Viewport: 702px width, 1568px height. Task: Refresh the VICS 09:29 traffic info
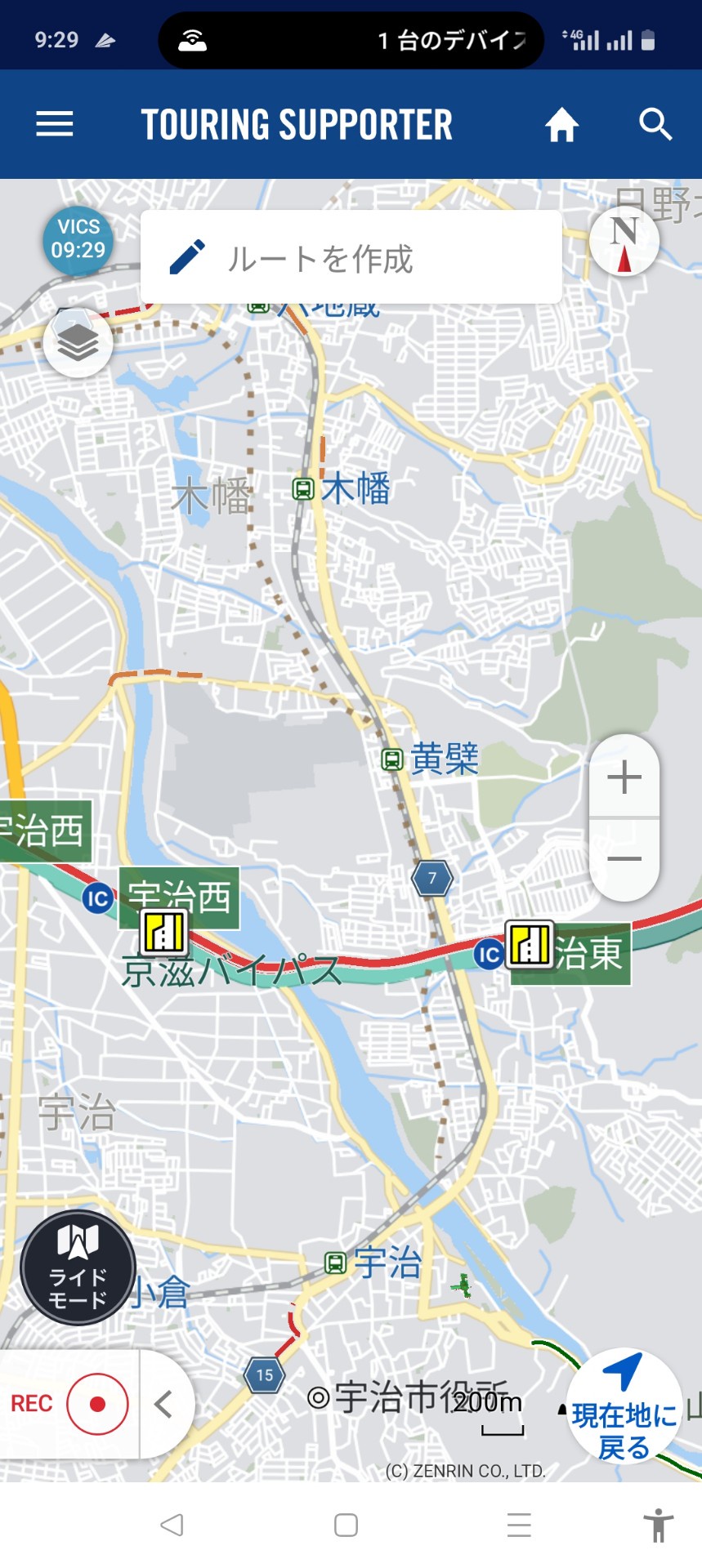click(x=78, y=240)
